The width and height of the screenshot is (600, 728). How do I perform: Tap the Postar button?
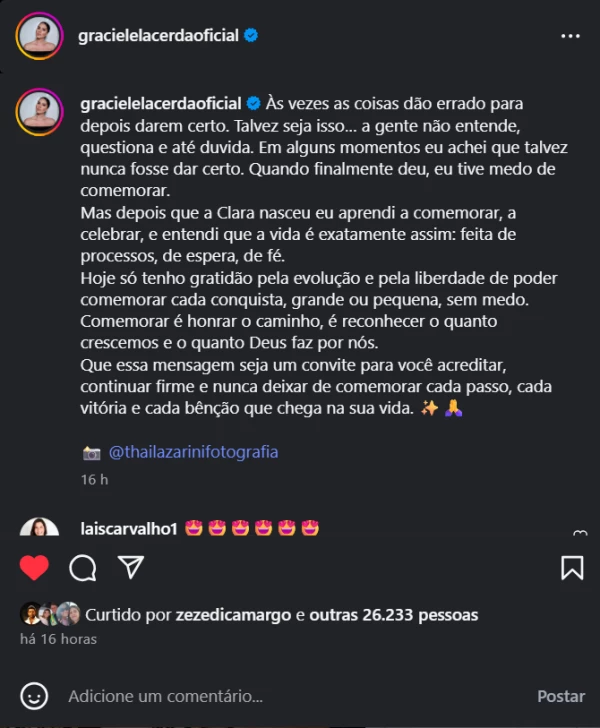pyautogui.click(x=561, y=696)
